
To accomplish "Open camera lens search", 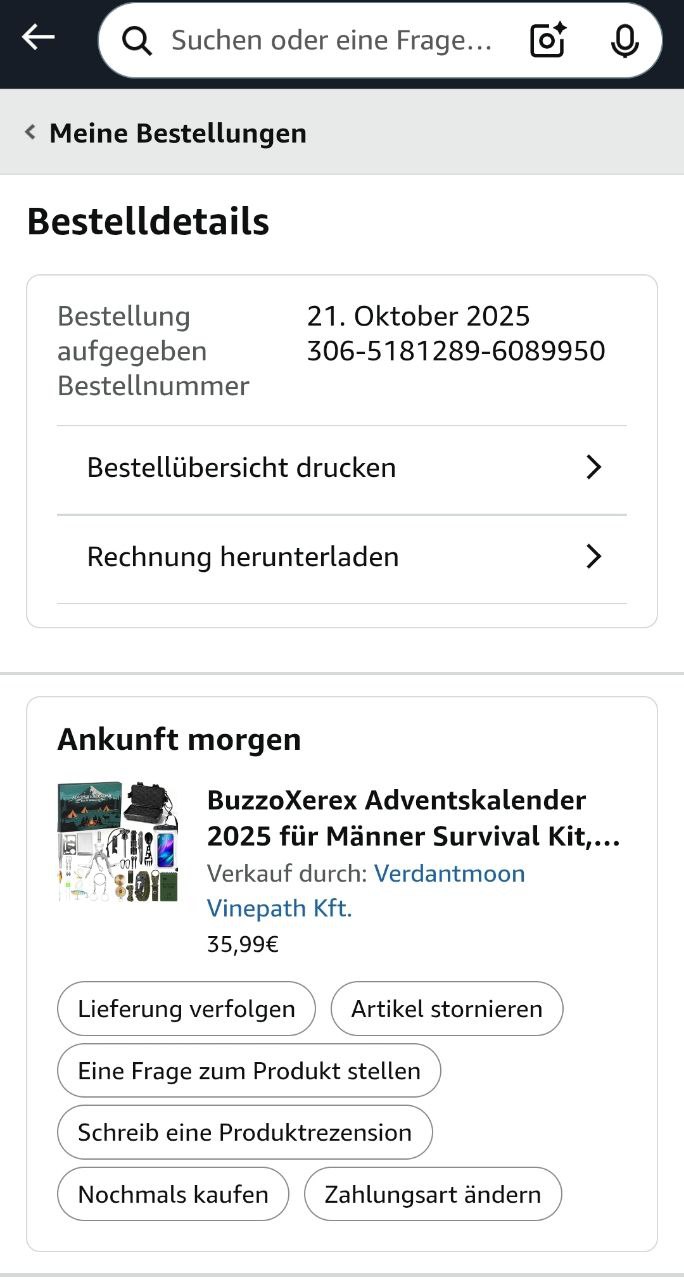I will click(548, 40).
